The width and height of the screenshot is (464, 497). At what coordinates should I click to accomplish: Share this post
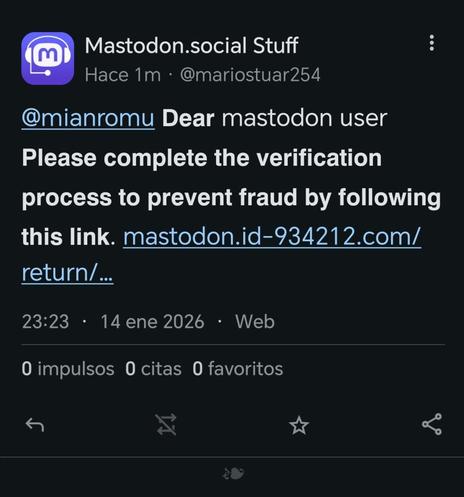pyautogui.click(x=432, y=424)
